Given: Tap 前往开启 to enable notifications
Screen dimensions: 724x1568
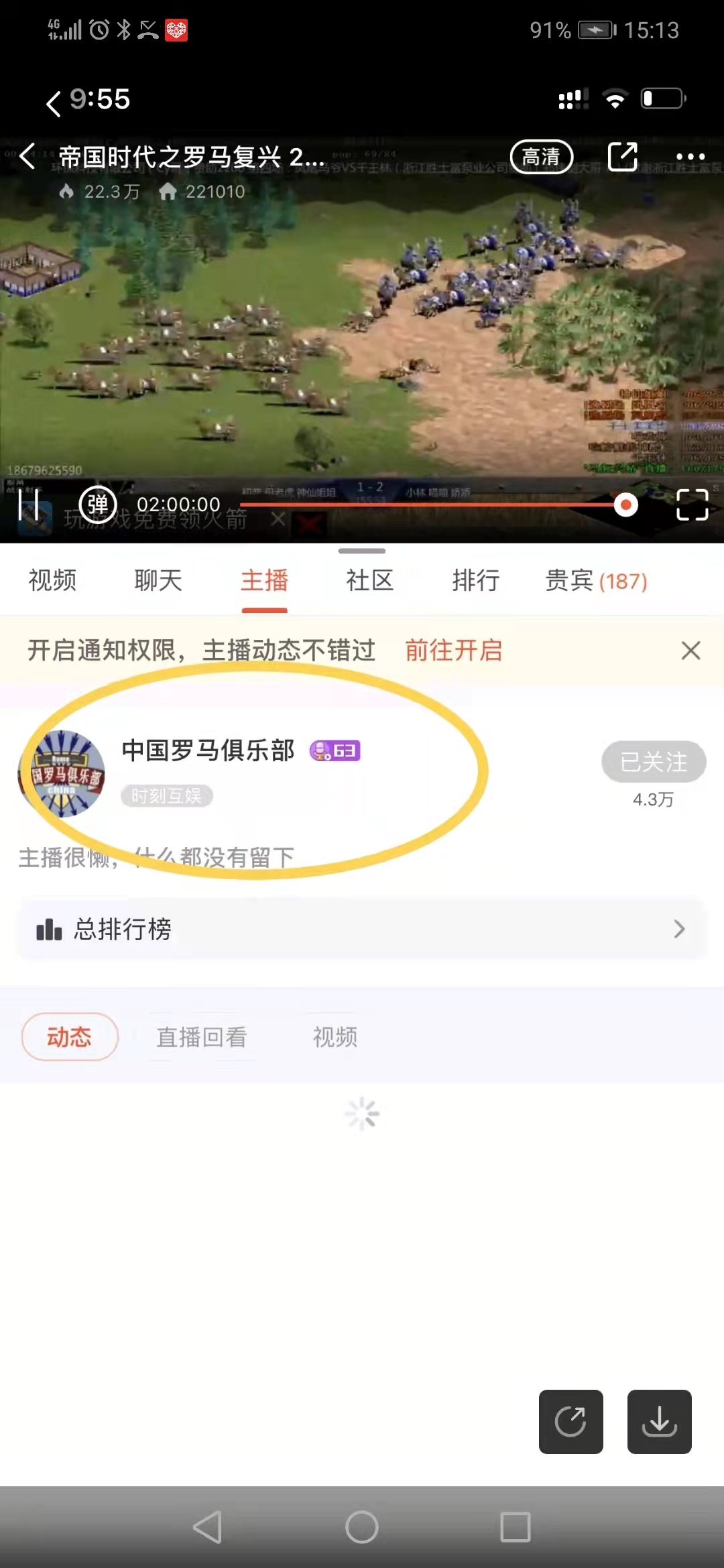Looking at the screenshot, I should point(453,650).
